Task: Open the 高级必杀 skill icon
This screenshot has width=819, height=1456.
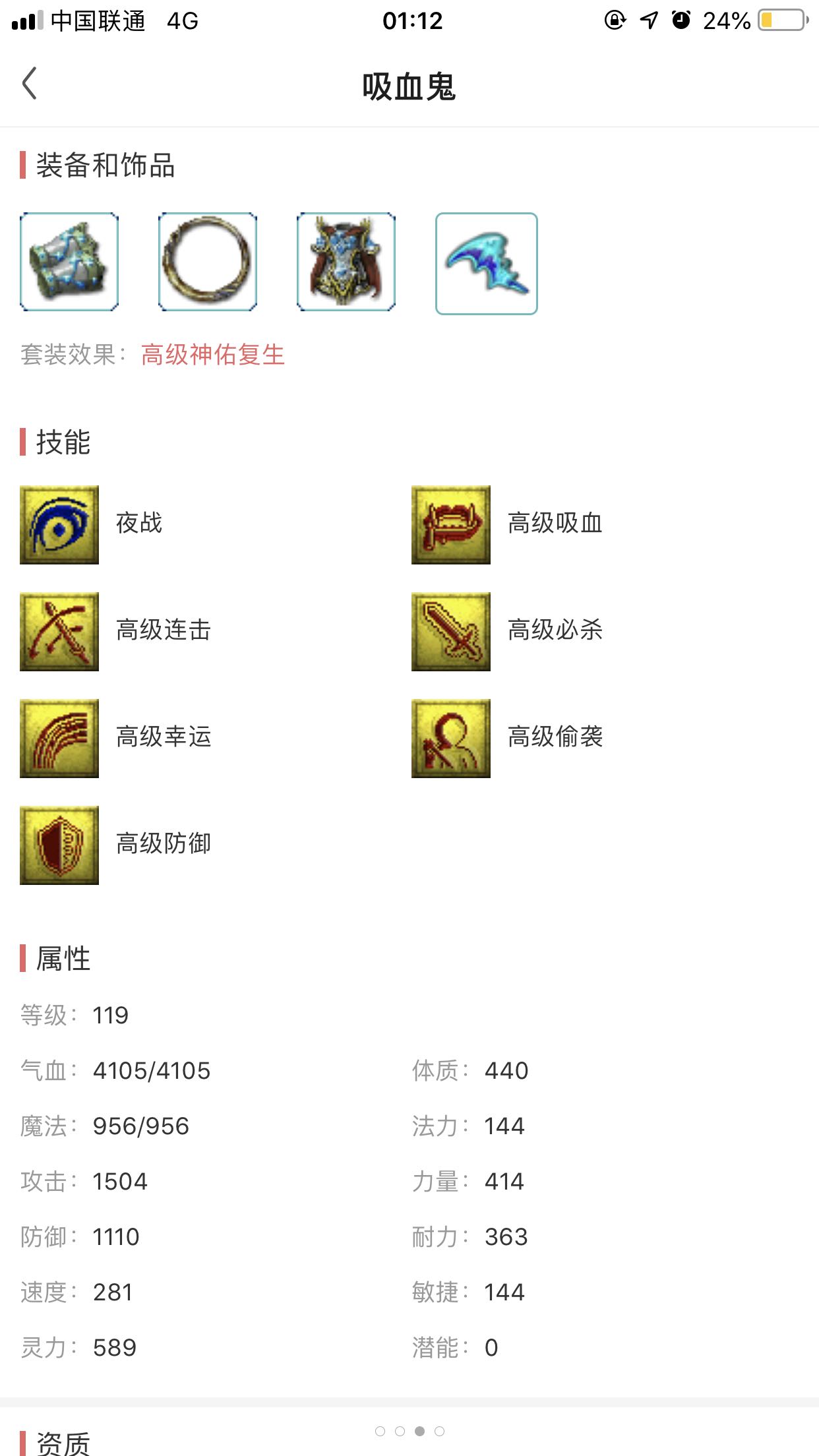Action: click(451, 631)
